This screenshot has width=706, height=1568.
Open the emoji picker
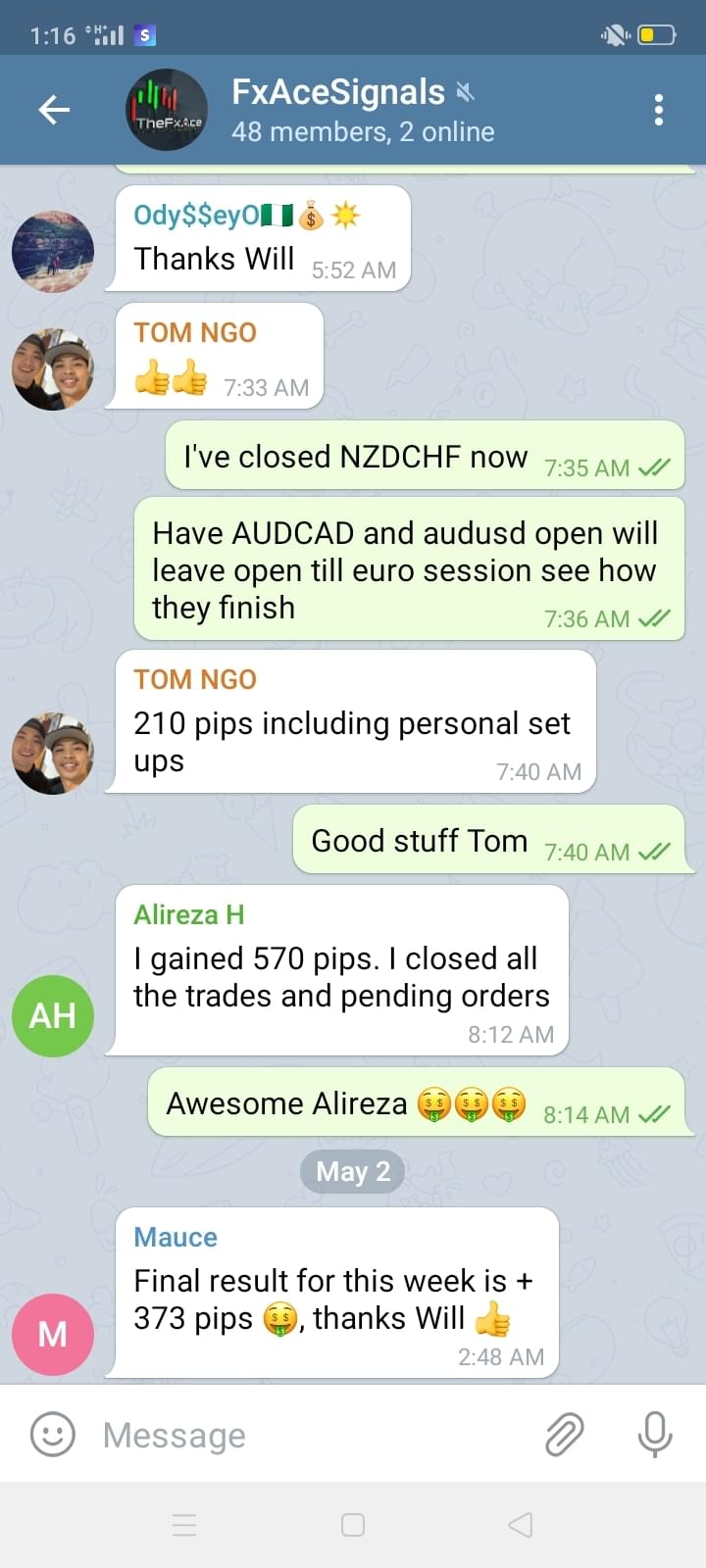[x=53, y=1435]
